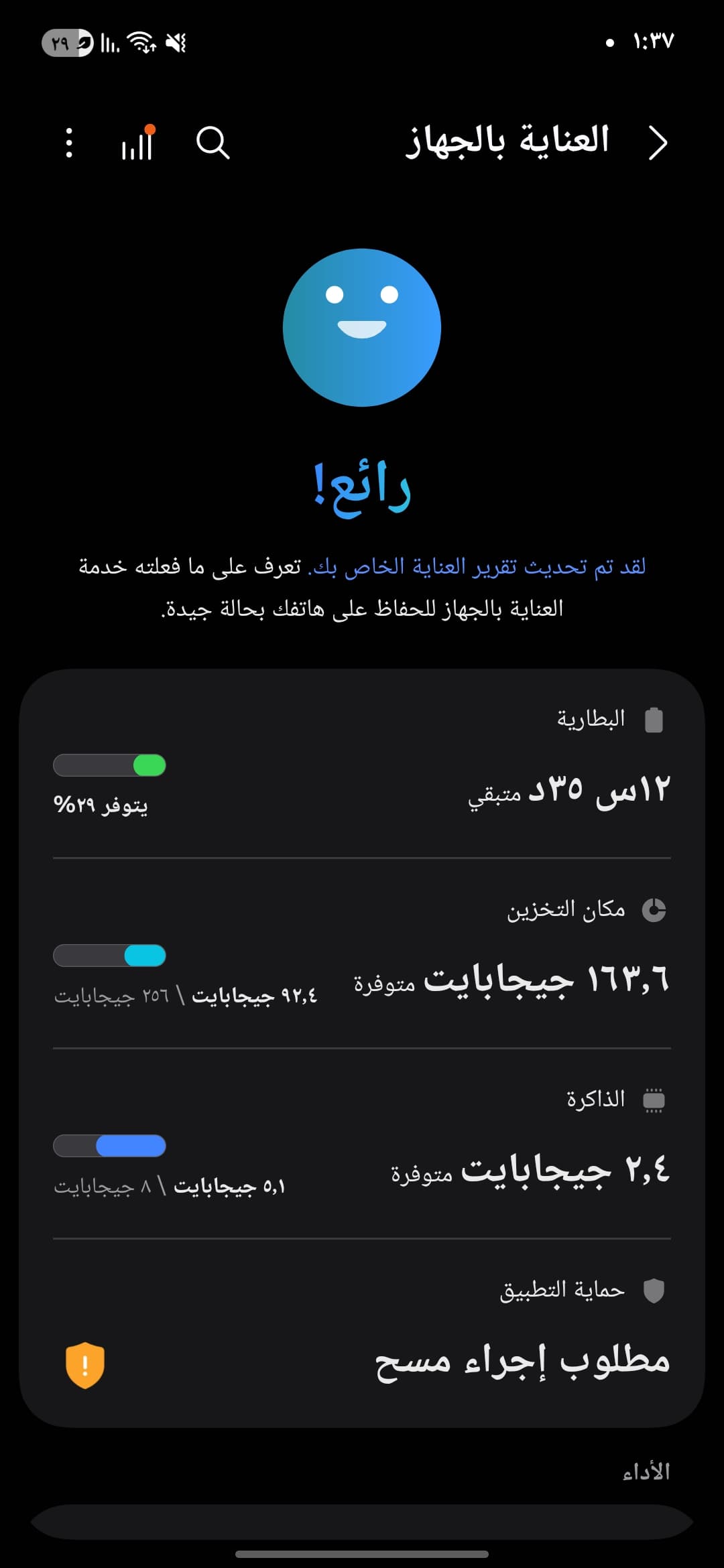Viewport: 724px width, 1568px height.
Task: Click the shield icon beside حماية التطبيق
Action: coord(654,1290)
